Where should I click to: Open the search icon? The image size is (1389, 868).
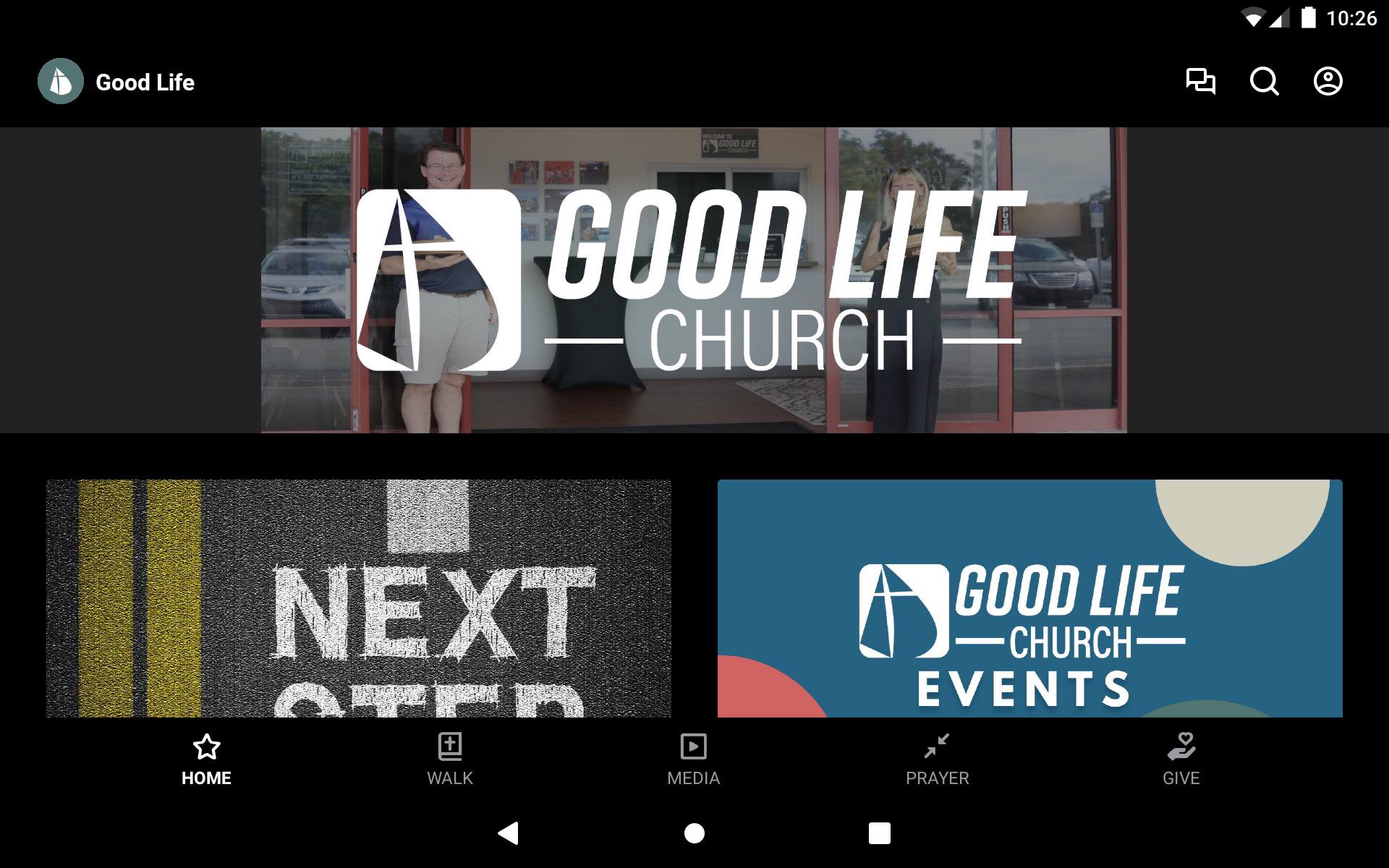tap(1264, 81)
